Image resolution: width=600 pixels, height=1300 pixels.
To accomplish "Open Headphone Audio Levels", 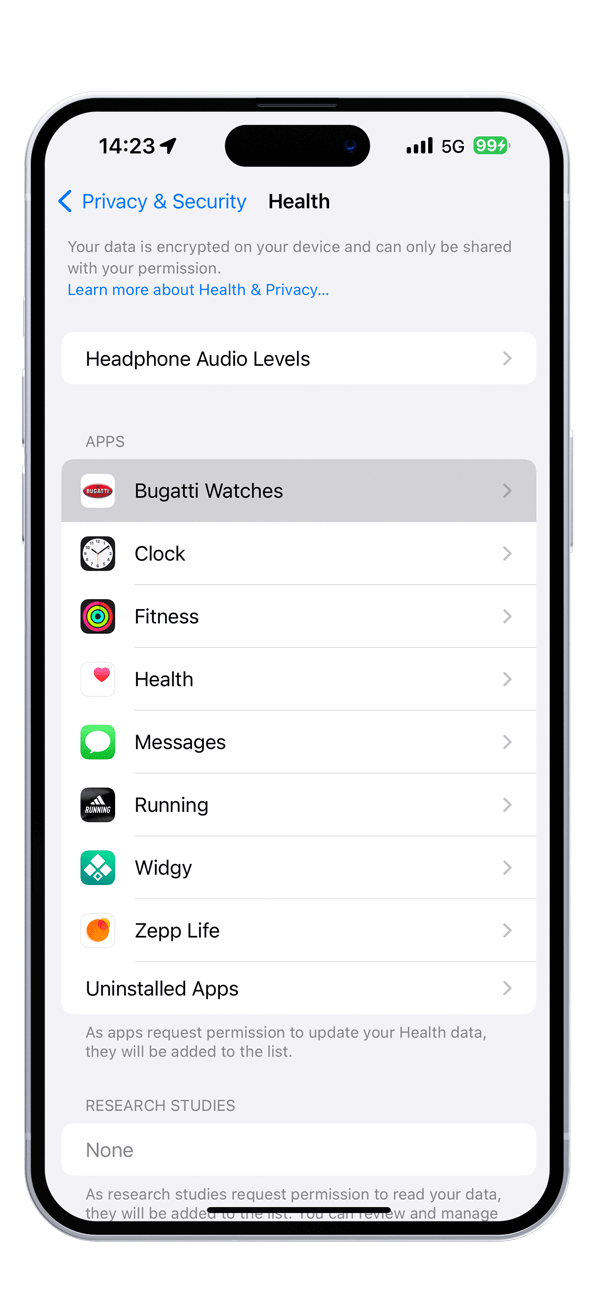I will pyautogui.click(x=298, y=359).
